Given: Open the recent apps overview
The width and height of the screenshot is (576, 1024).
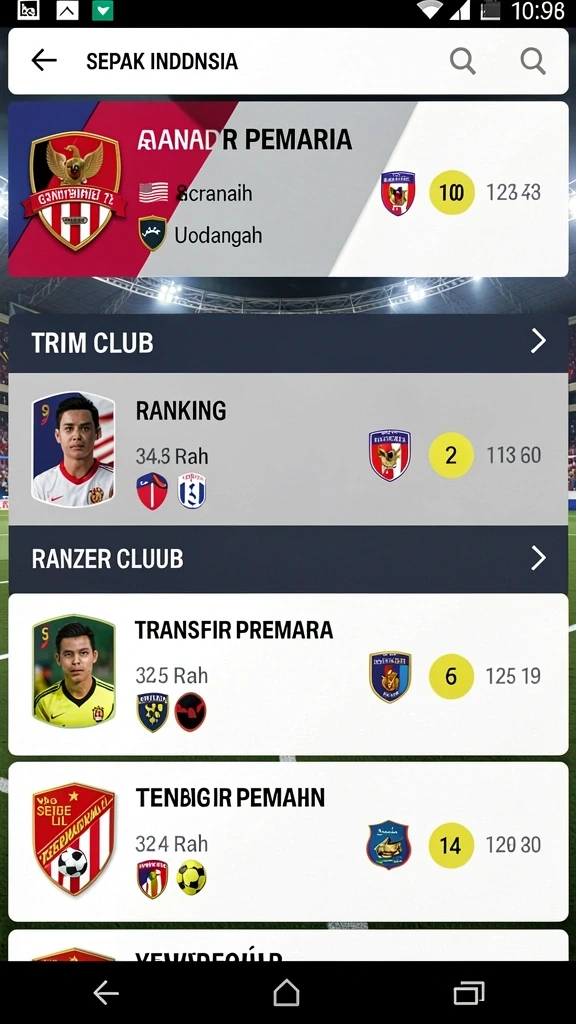Looking at the screenshot, I should tap(469, 993).
